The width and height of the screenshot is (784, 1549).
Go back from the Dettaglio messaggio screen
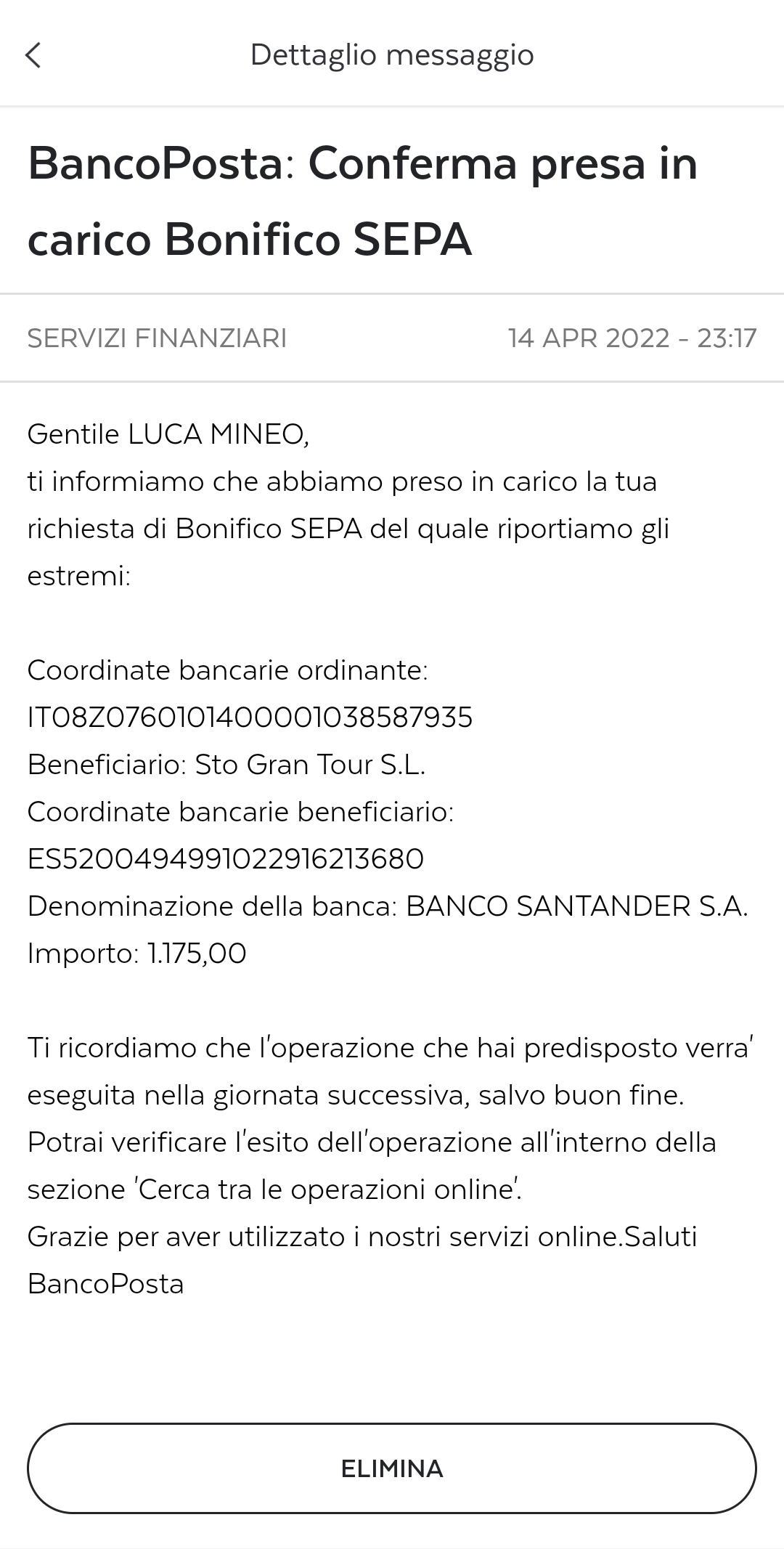pos(33,55)
